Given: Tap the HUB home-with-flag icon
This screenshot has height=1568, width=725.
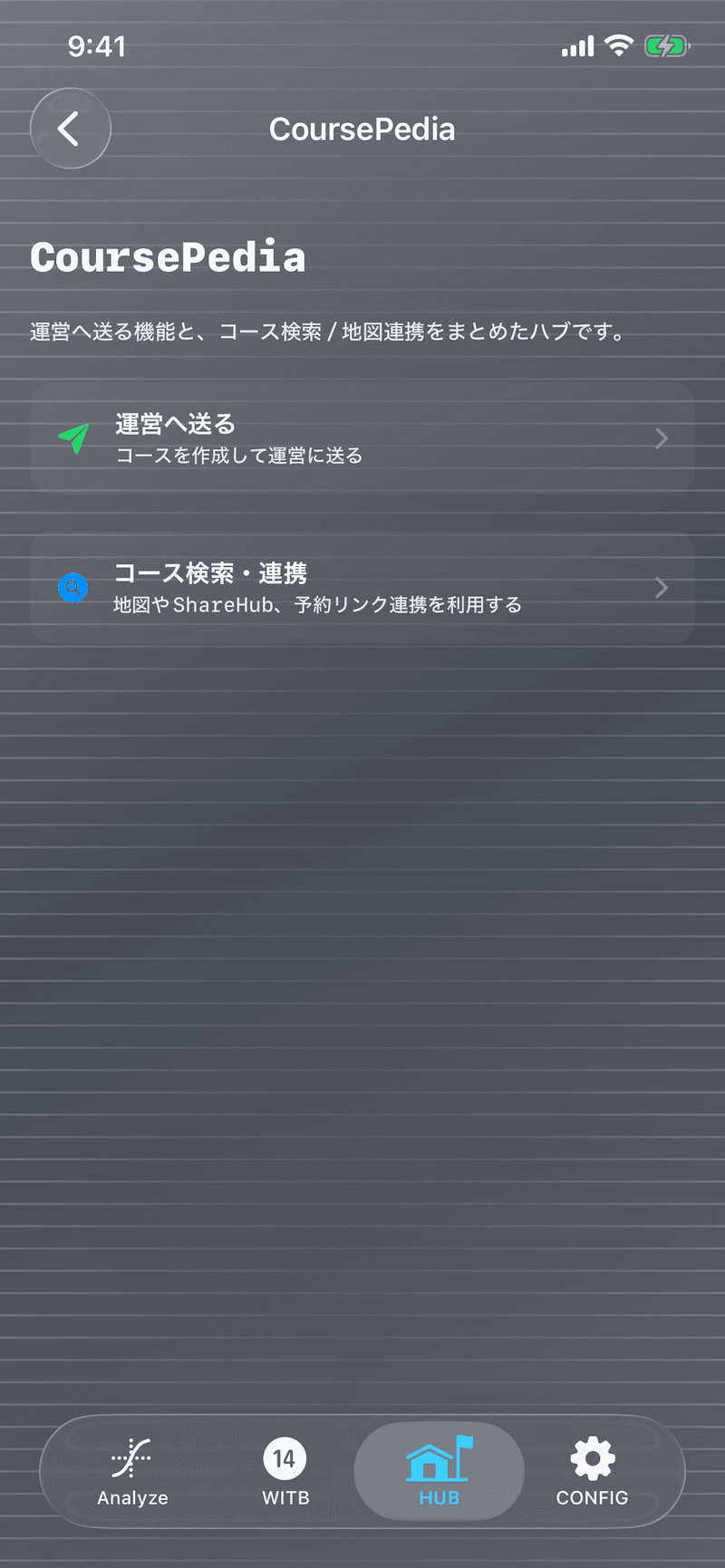Looking at the screenshot, I should (x=438, y=1459).
